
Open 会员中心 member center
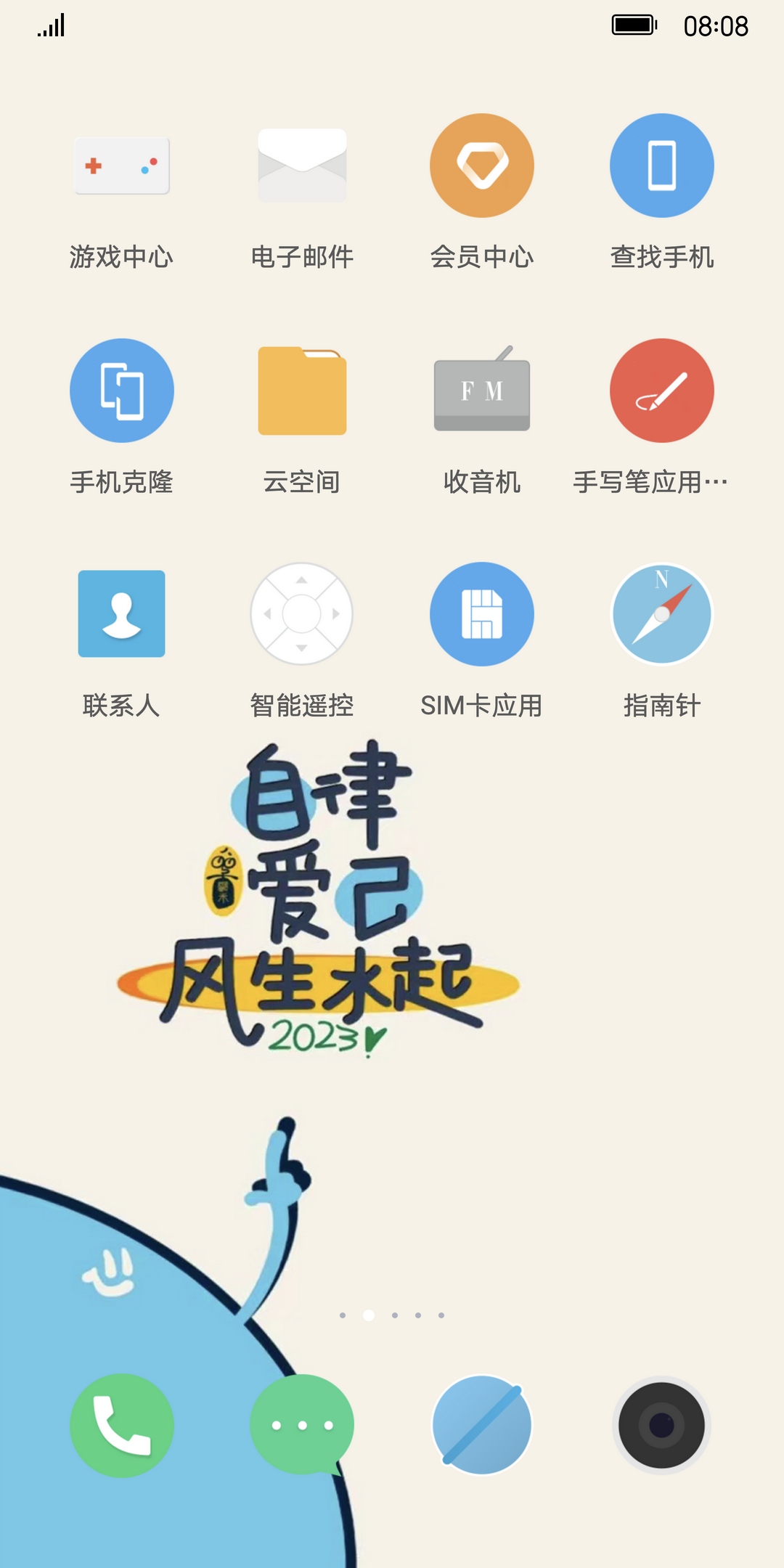(482, 166)
